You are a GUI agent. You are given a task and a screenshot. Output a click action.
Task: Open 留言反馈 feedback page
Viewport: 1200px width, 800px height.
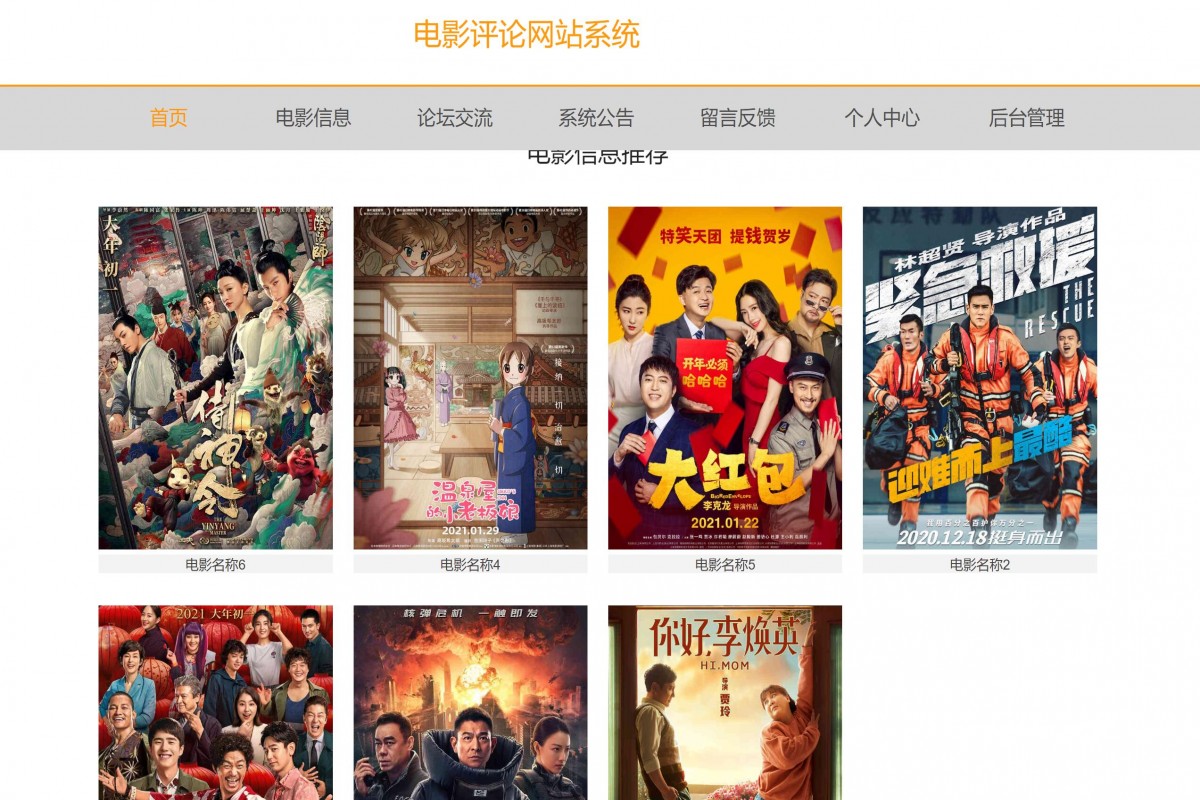(738, 118)
